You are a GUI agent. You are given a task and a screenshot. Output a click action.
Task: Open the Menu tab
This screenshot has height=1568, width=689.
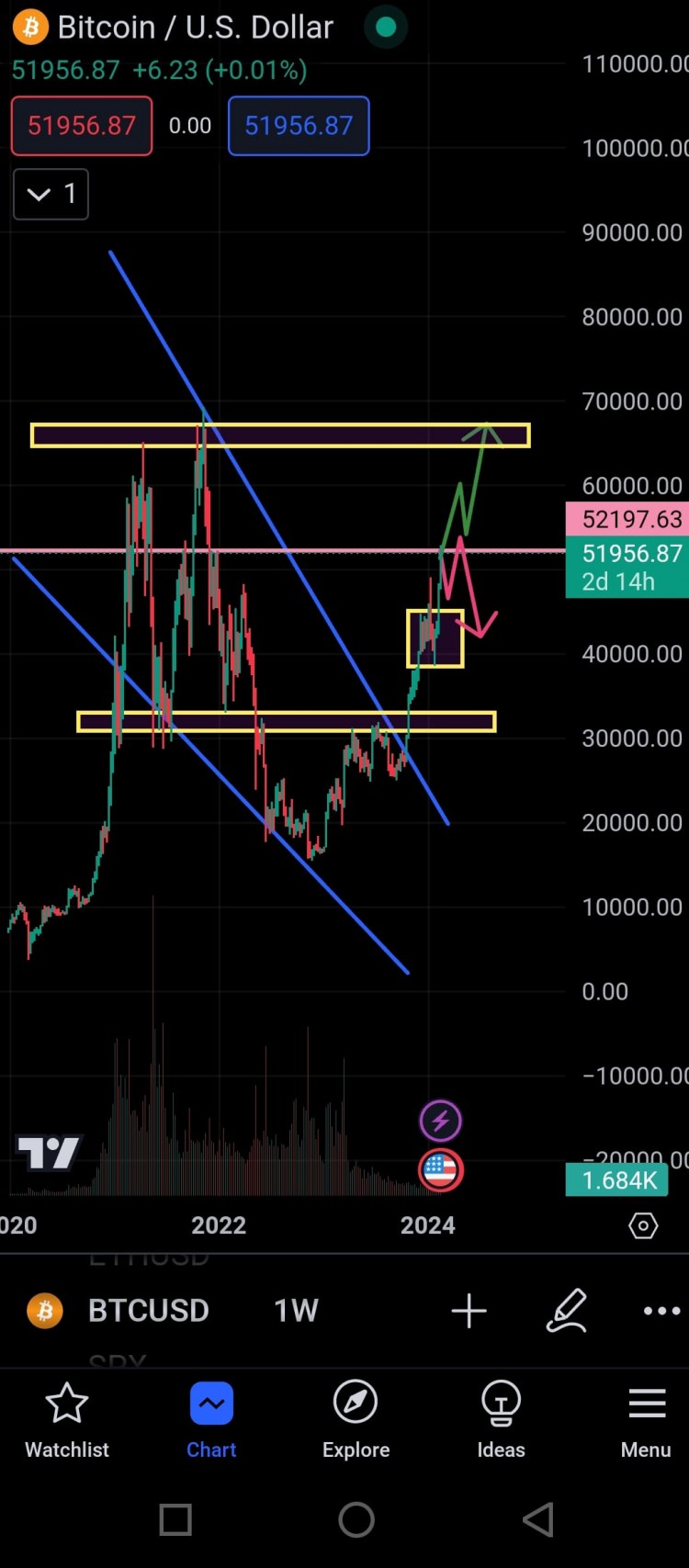(x=646, y=1421)
